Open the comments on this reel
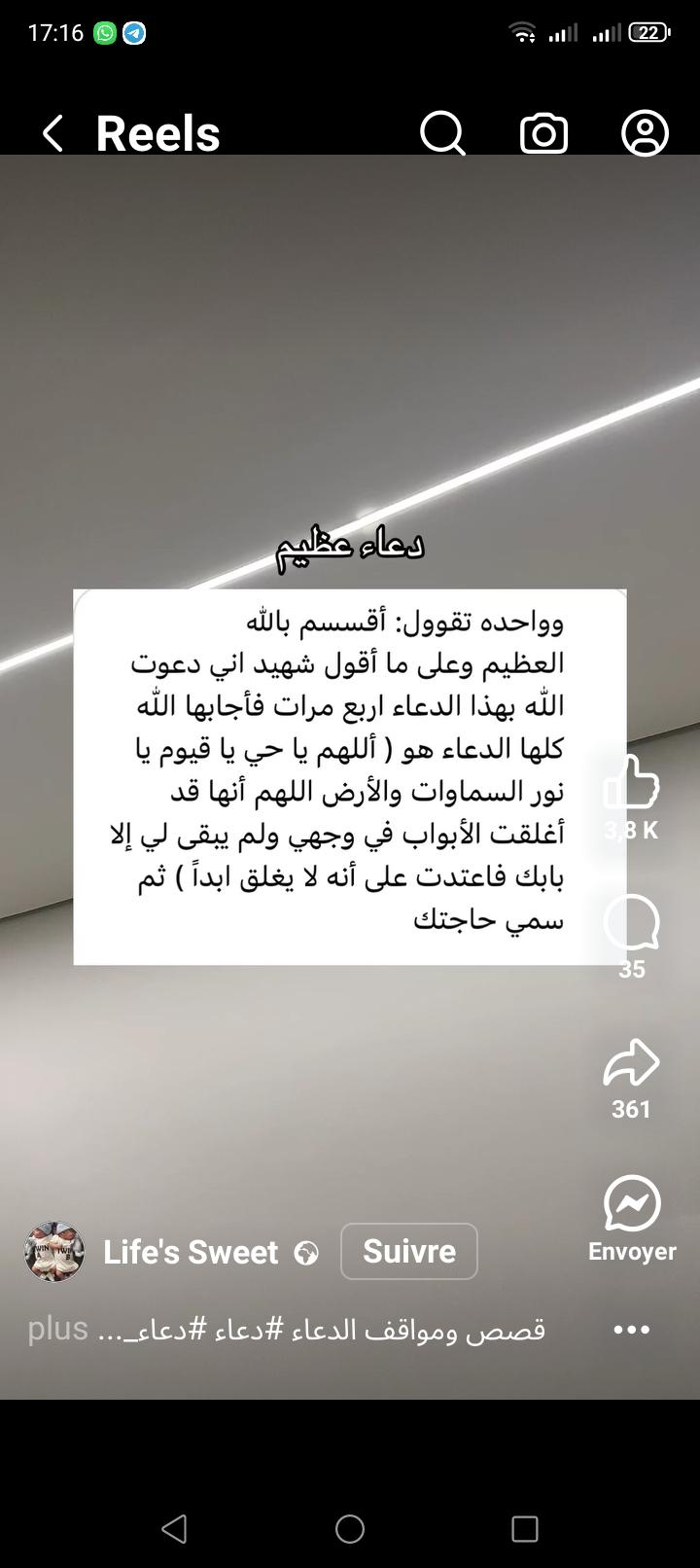Image resolution: width=700 pixels, height=1568 pixels. (x=631, y=924)
